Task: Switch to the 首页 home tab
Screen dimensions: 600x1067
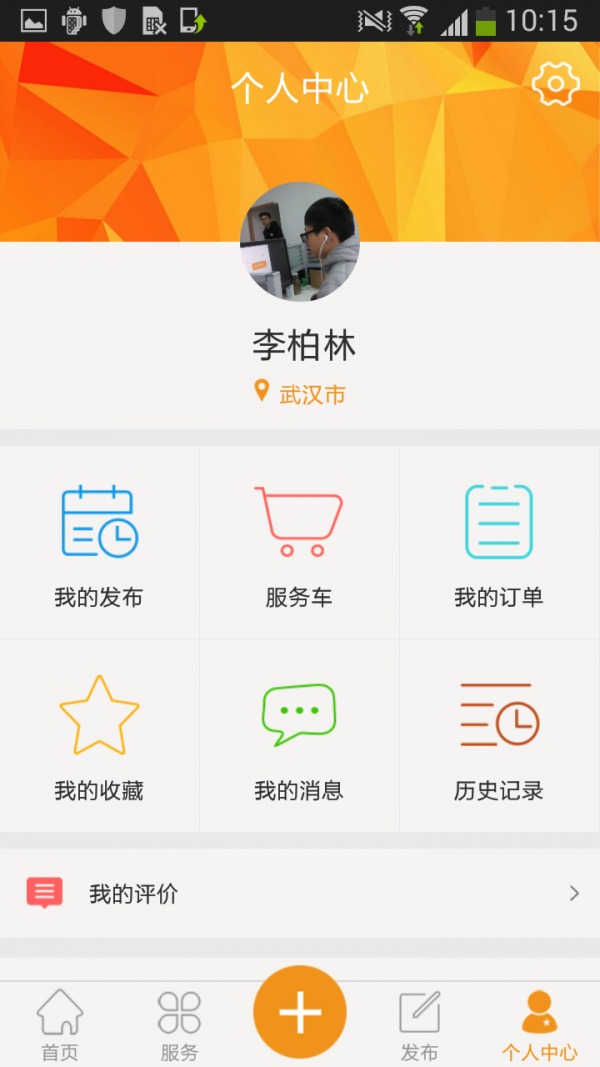Action: 60,1025
